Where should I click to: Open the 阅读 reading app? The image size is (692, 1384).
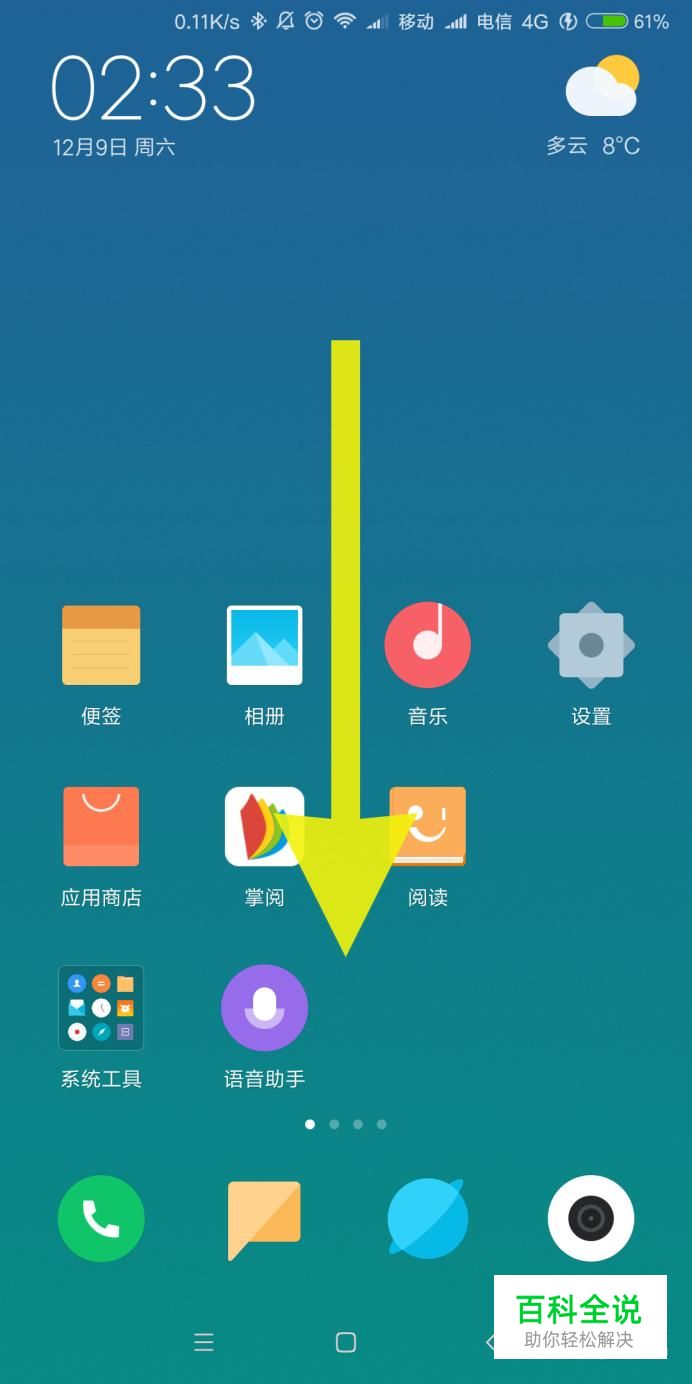[428, 827]
